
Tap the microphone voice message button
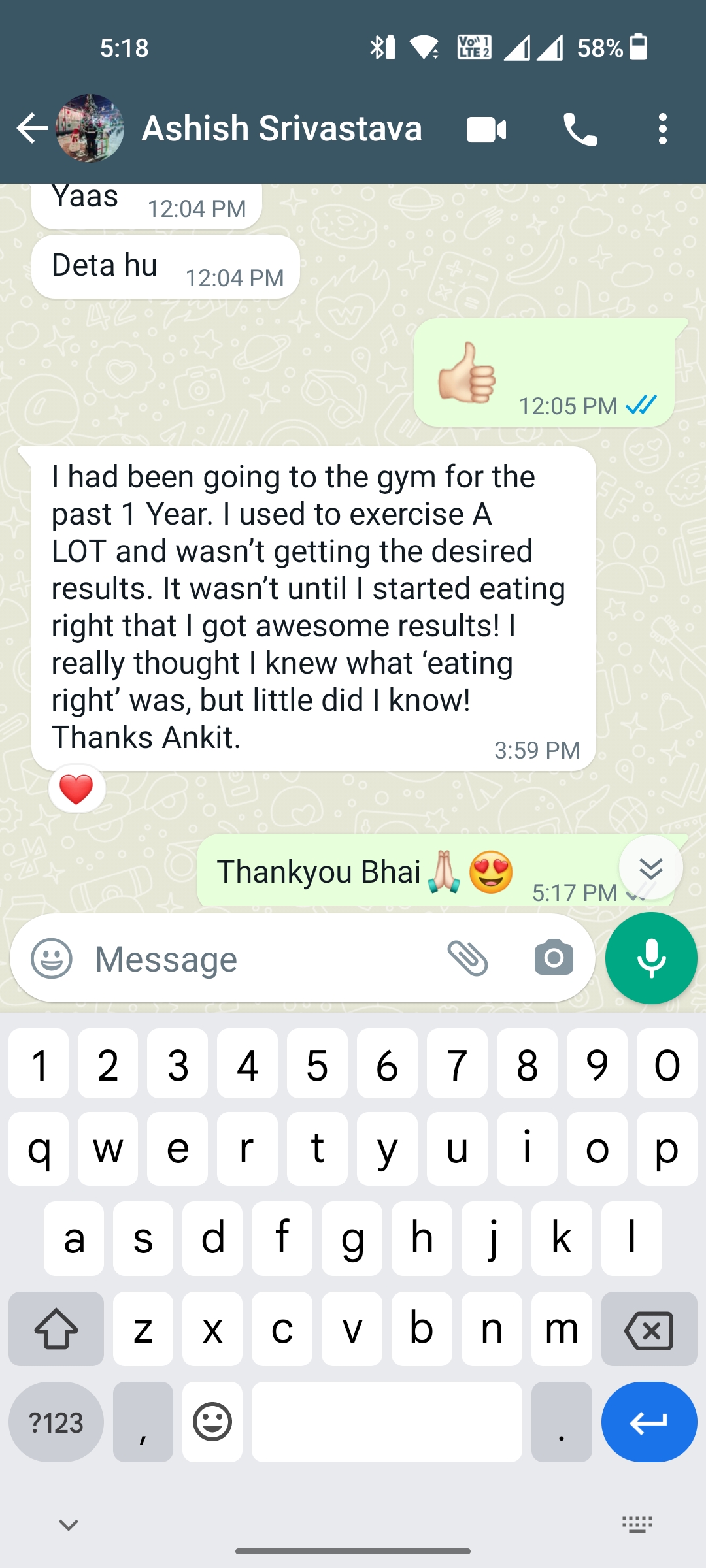click(651, 958)
